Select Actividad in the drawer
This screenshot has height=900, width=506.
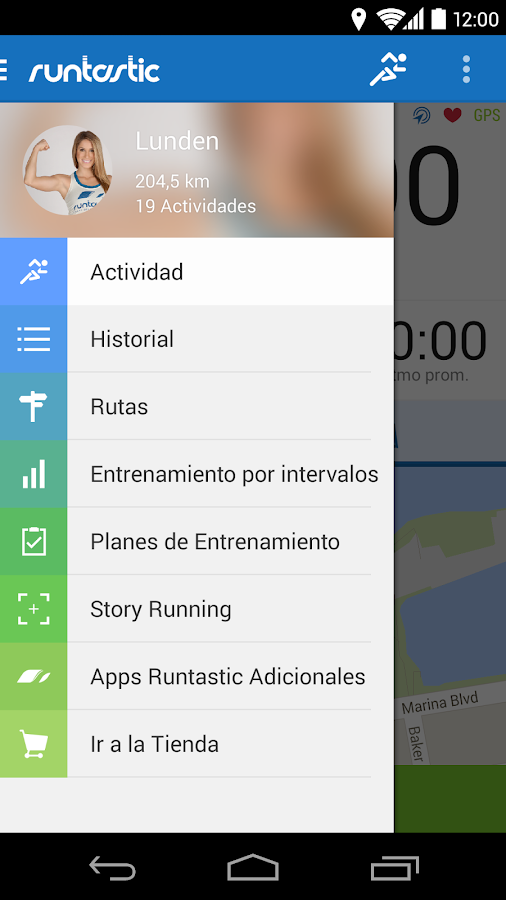(x=197, y=271)
